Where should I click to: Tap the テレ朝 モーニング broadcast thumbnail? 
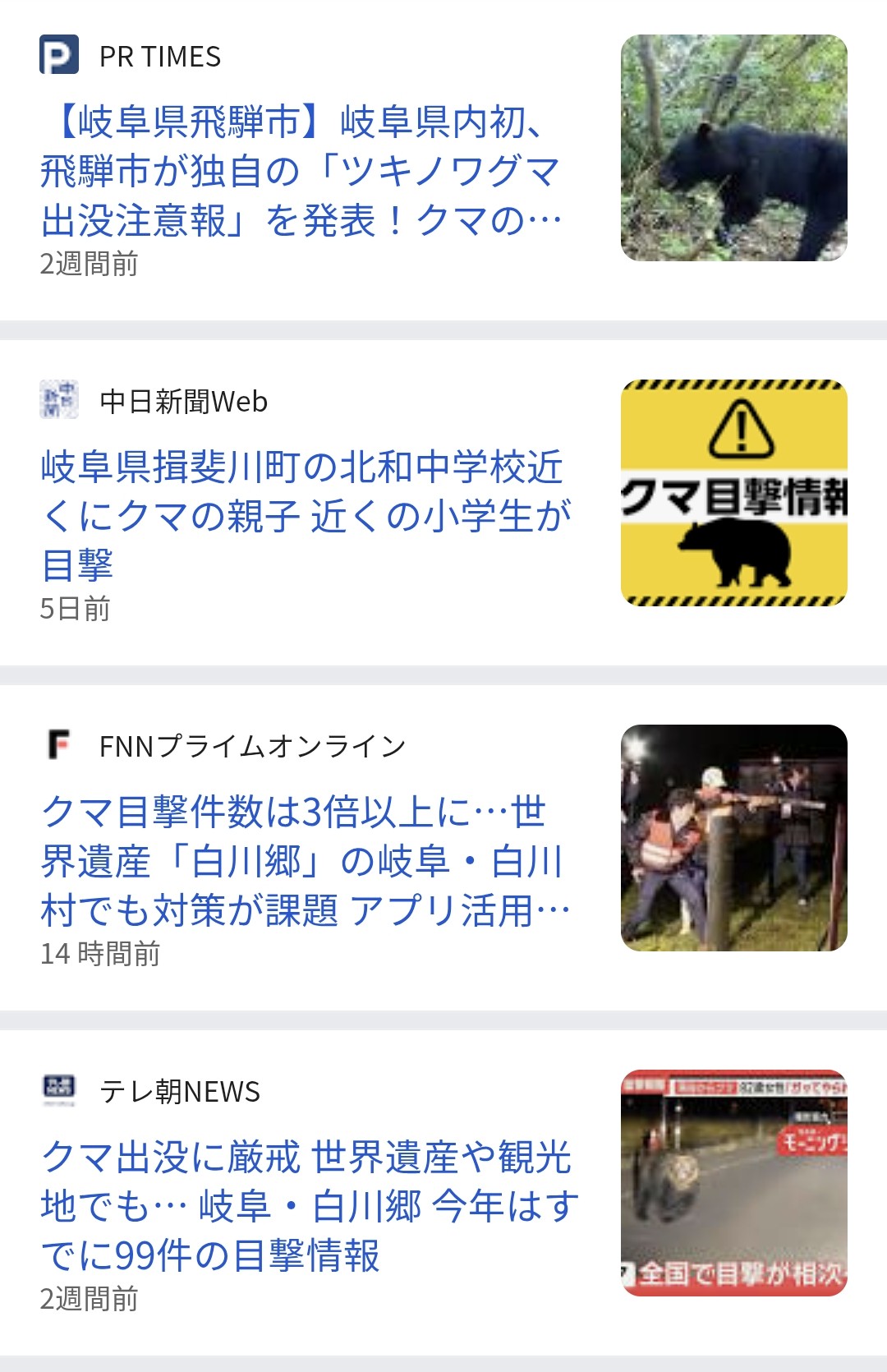pyautogui.click(x=733, y=1183)
